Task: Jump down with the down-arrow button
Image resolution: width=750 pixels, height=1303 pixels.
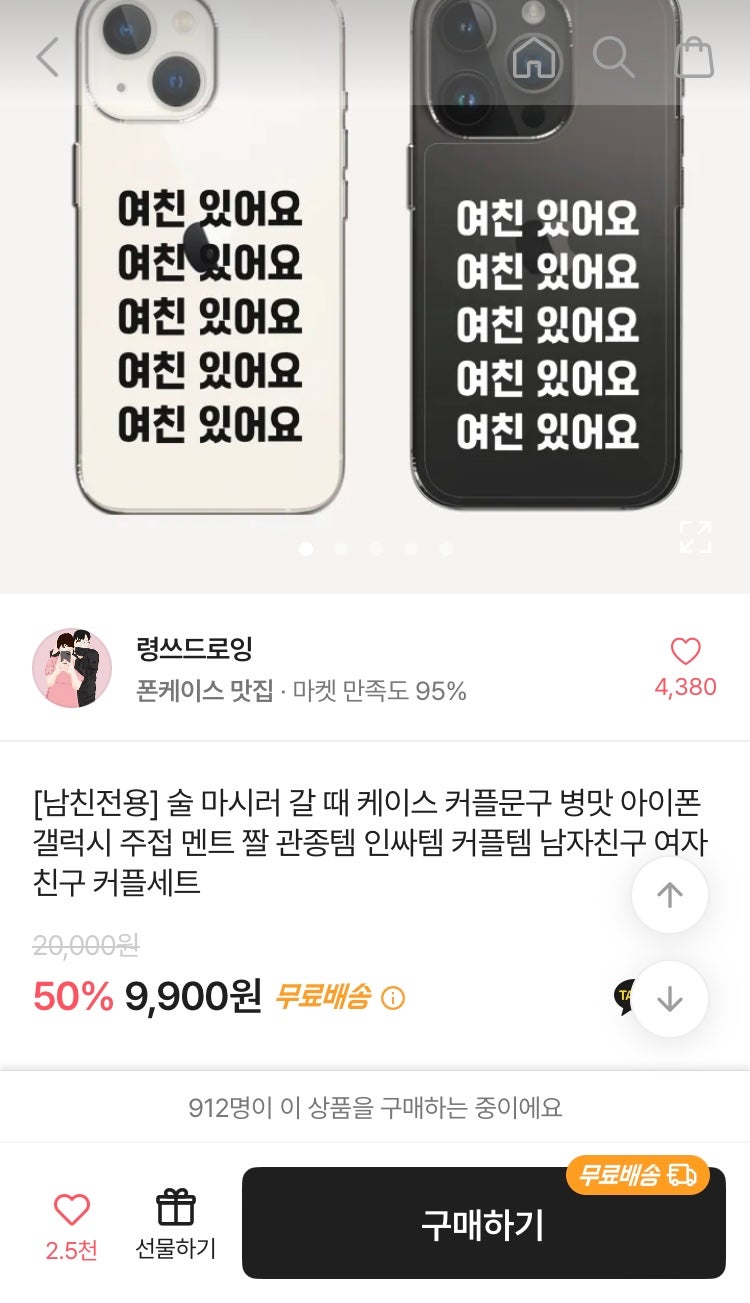Action: click(670, 999)
